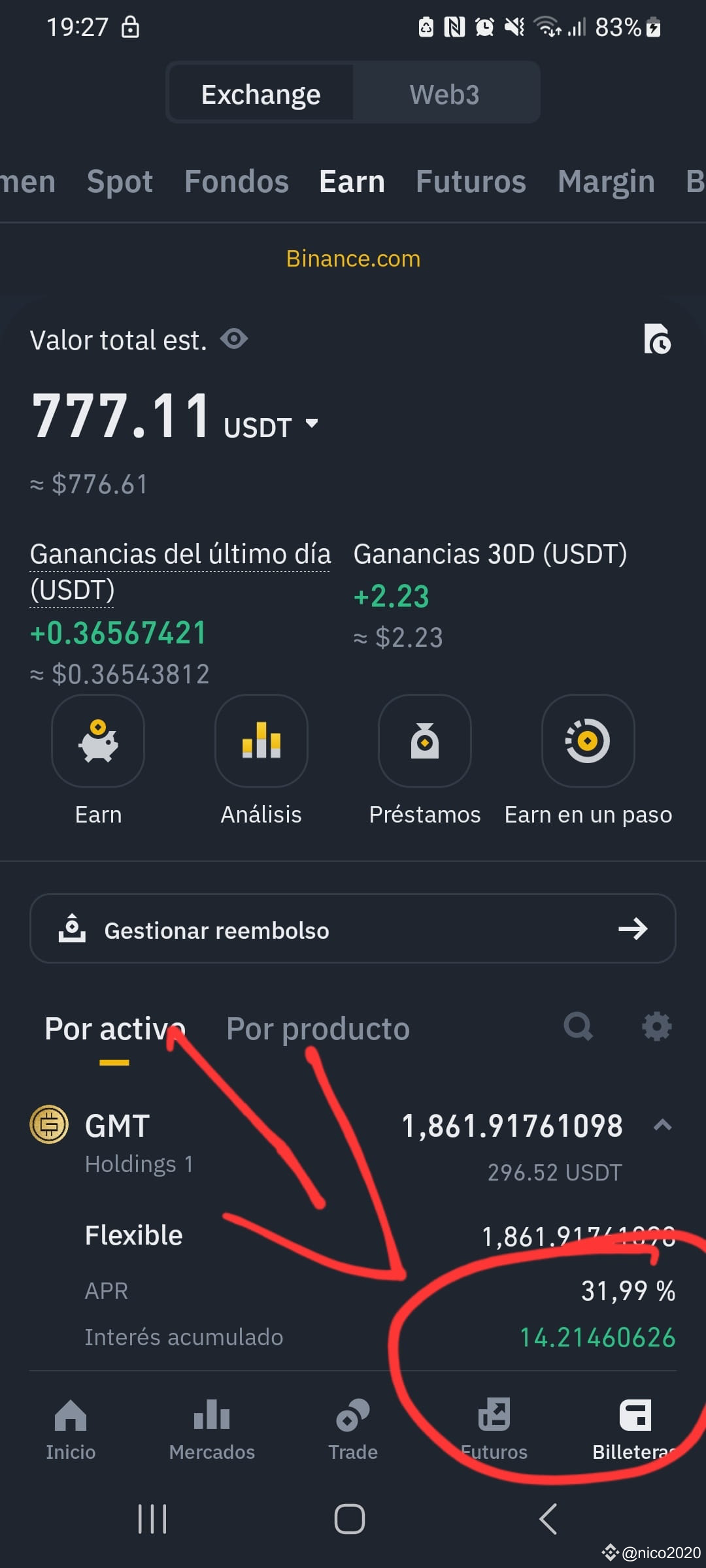Switch the top toggle to Web3
The image size is (706, 1568).
point(444,93)
